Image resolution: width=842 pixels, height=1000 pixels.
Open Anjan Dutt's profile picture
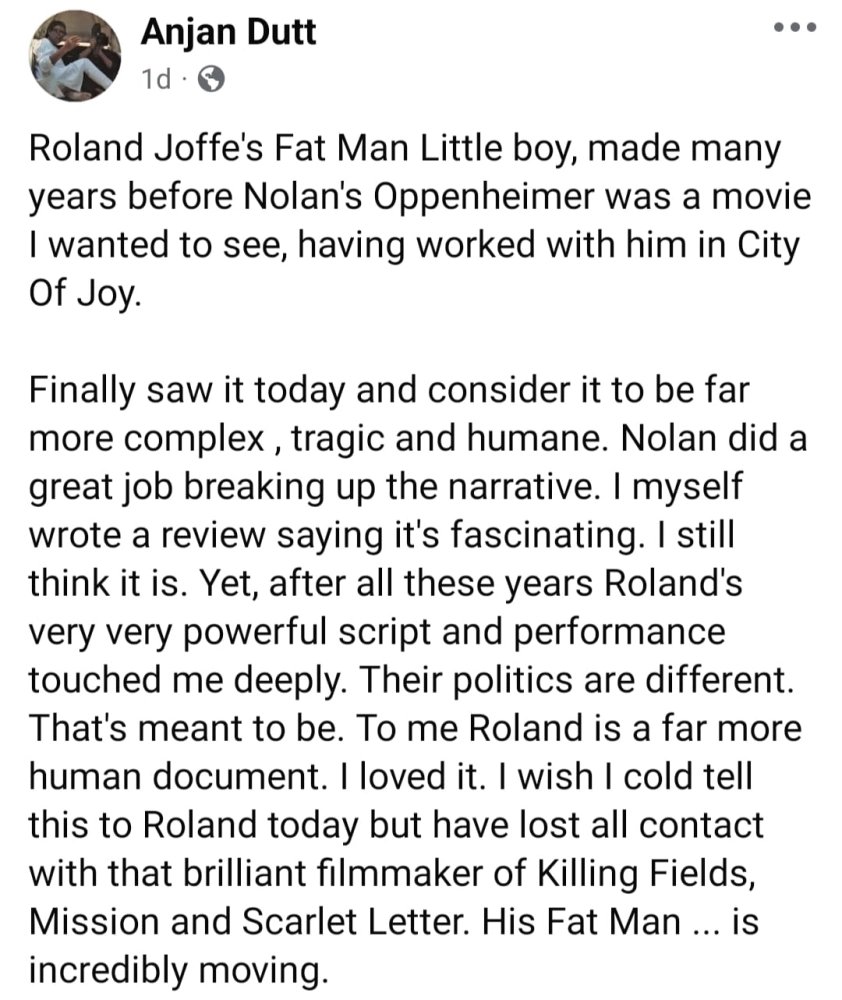pyautogui.click(x=74, y=57)
